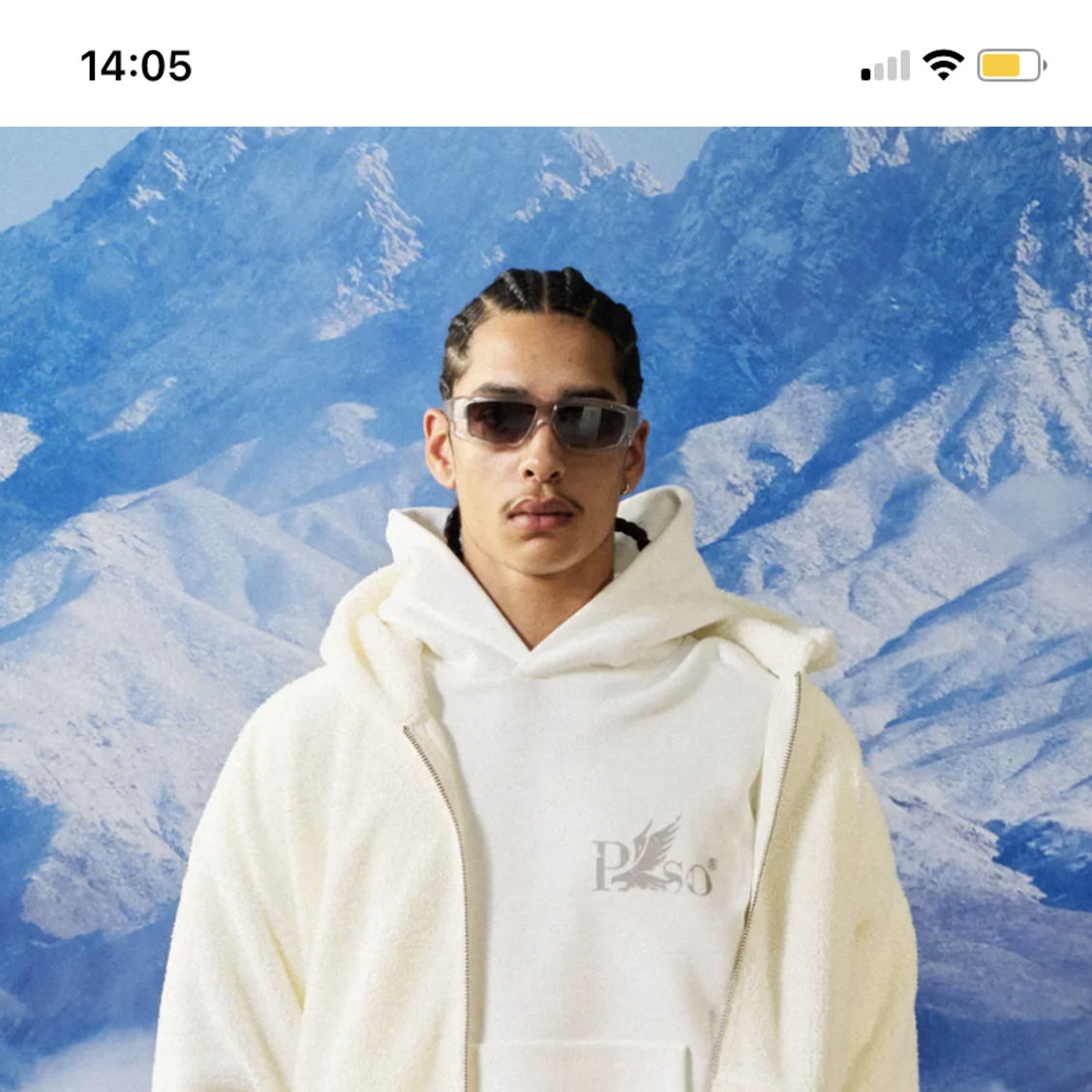Open the white fleece hoodie campaign photo

[x=546, y=610]
